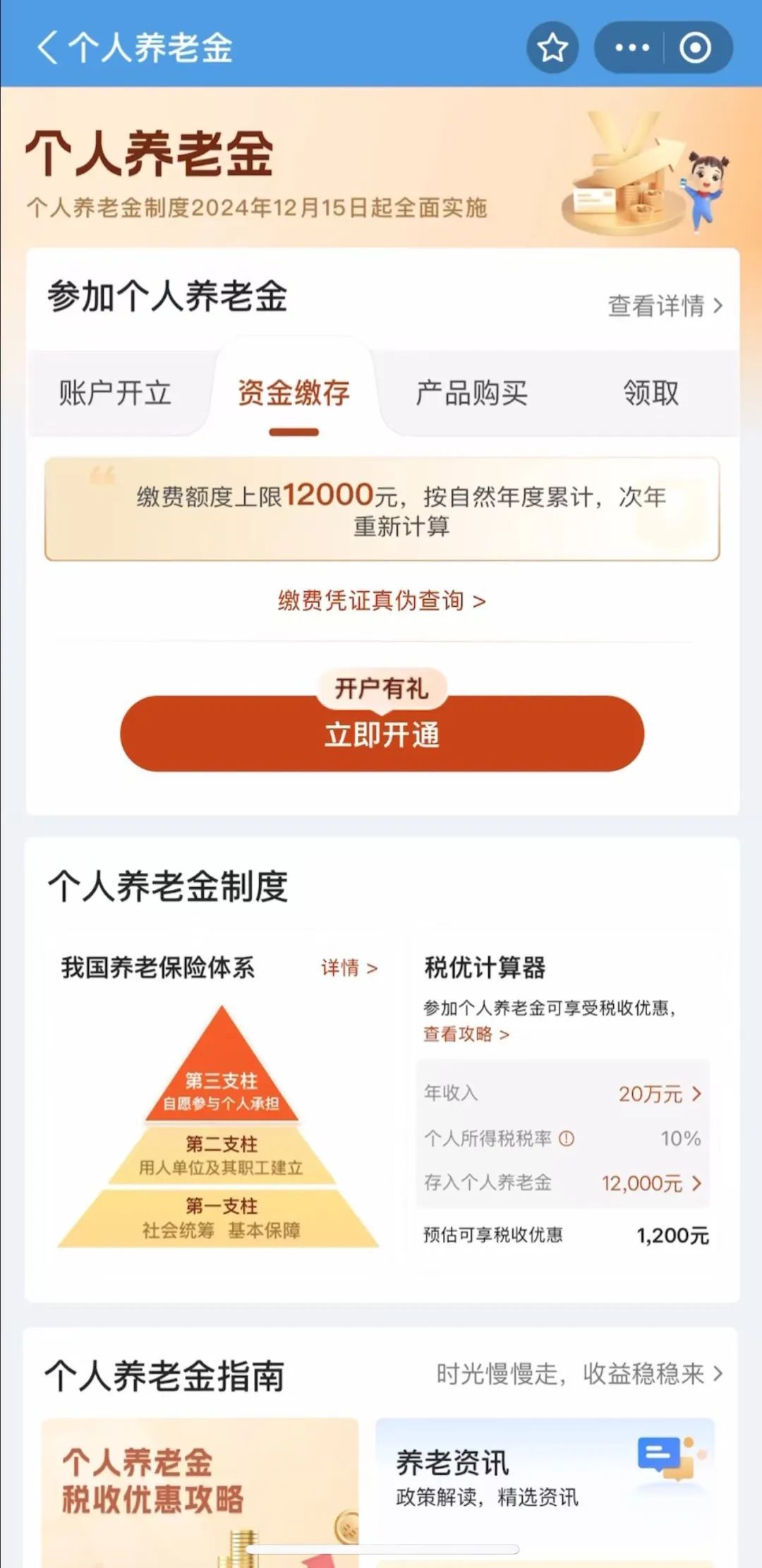762x1568 pixels.
Task: Edit 存入个人养老金 amount 12,000元
Action: tap(651, 1183)
